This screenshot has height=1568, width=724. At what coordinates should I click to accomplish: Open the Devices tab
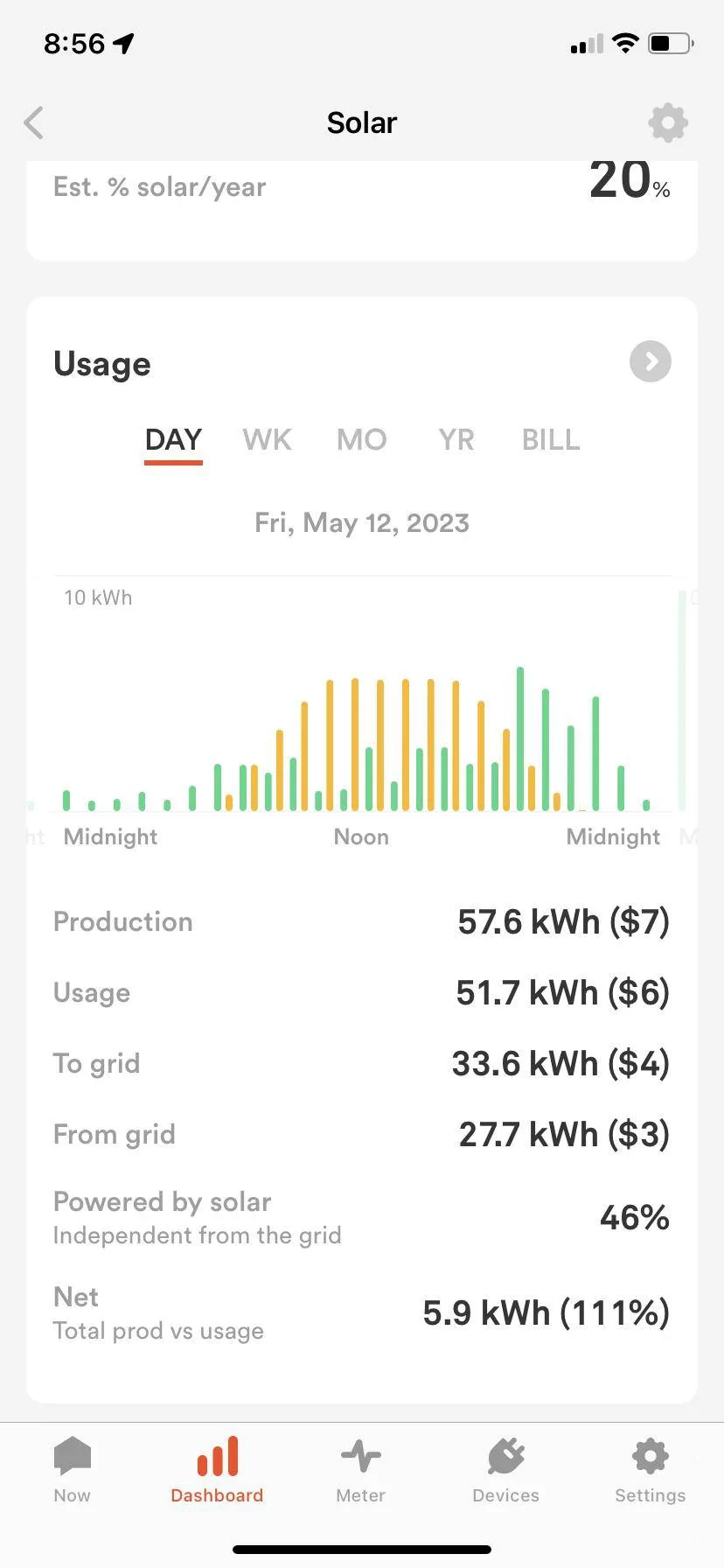coord(505,1470)
